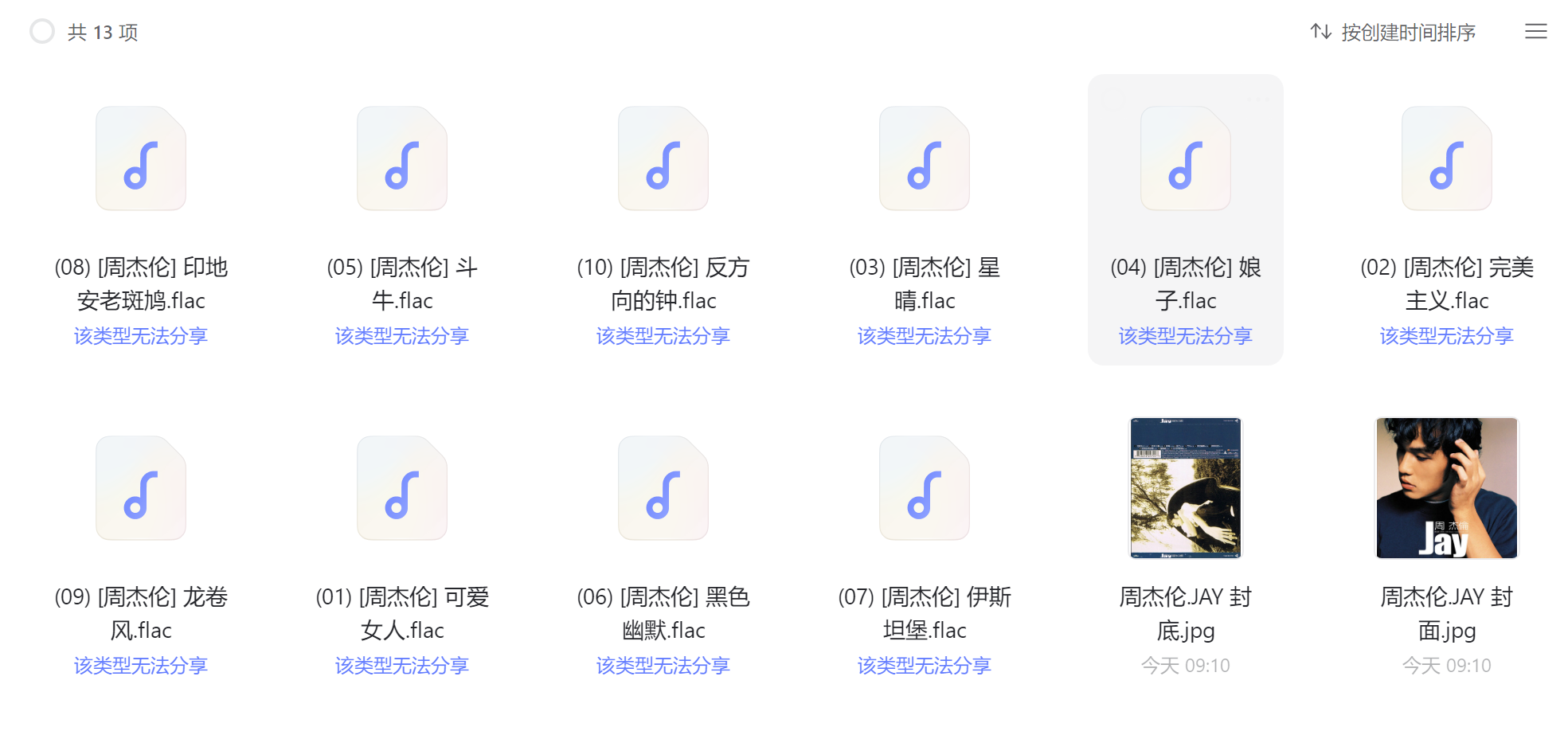View 周杰伦.JAY 封面.jpg image
Image resolution: width=1568 pixels, height=735 pixels.
click(1447, 487)
